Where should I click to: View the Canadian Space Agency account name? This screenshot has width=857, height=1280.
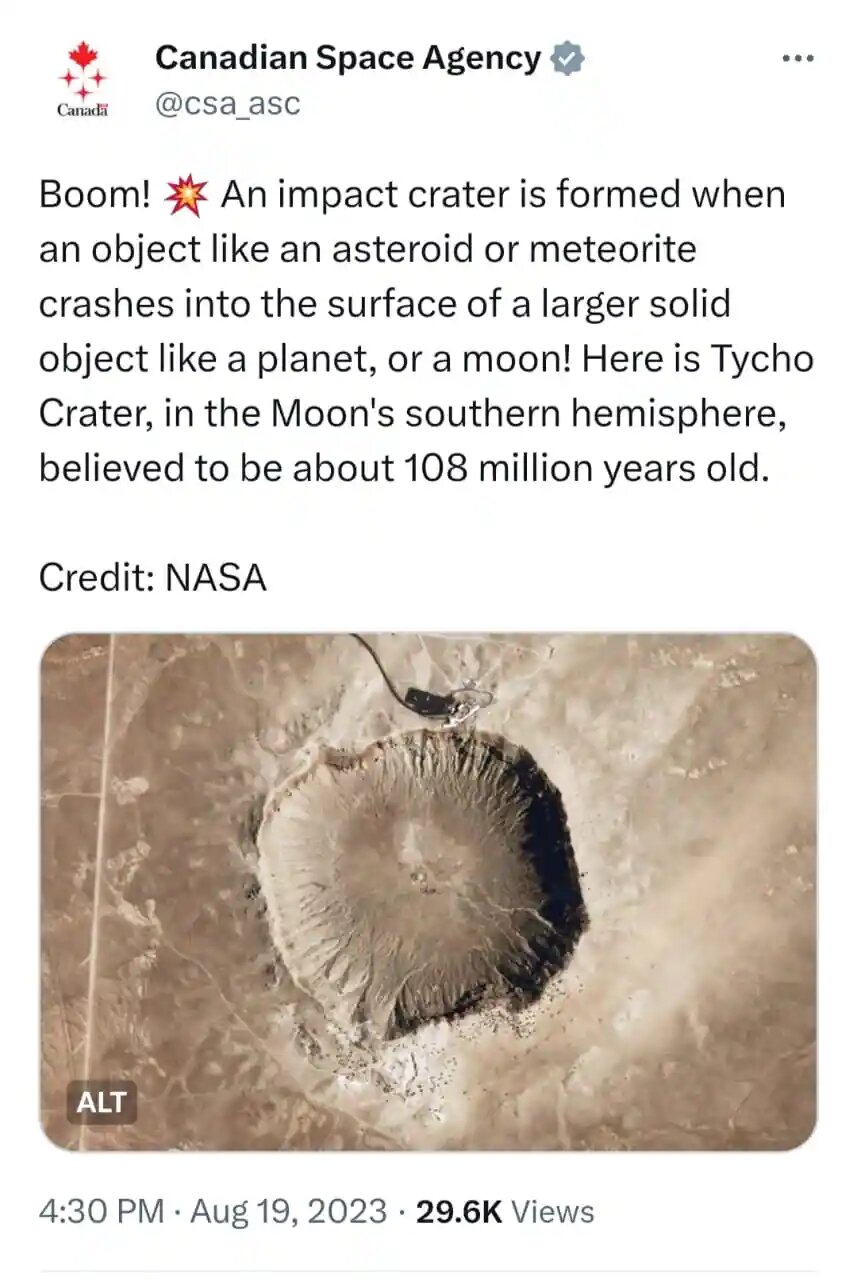coord(347,59)
